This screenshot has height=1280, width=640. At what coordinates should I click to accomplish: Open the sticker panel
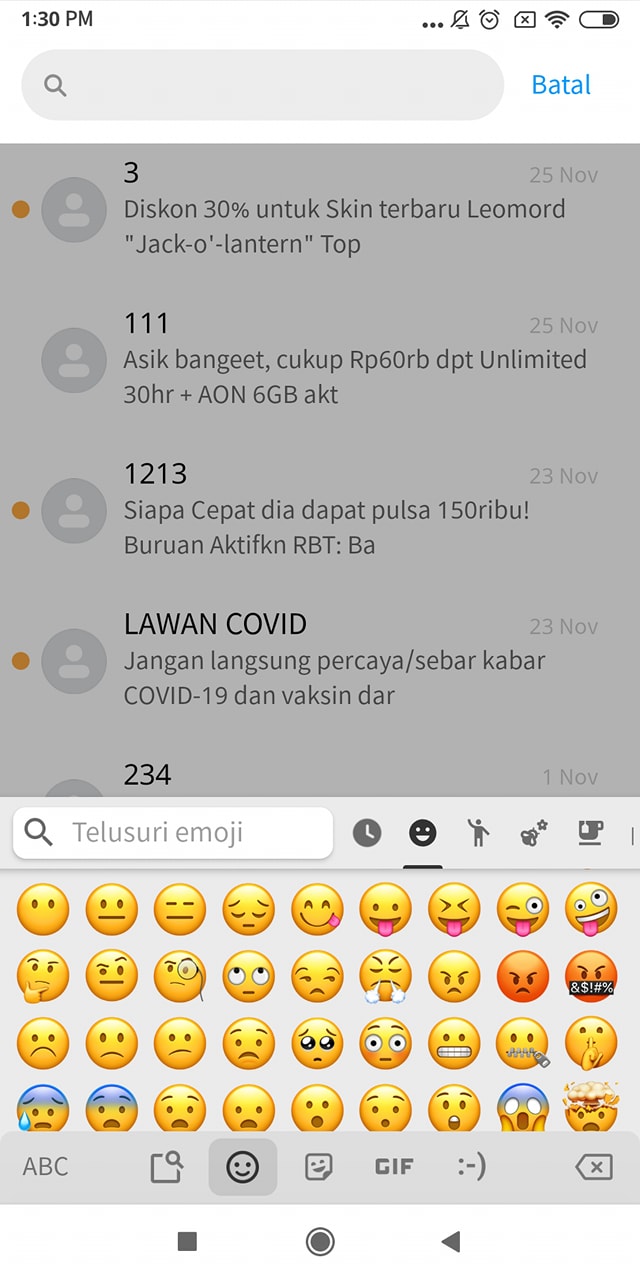click(319, 1166)
